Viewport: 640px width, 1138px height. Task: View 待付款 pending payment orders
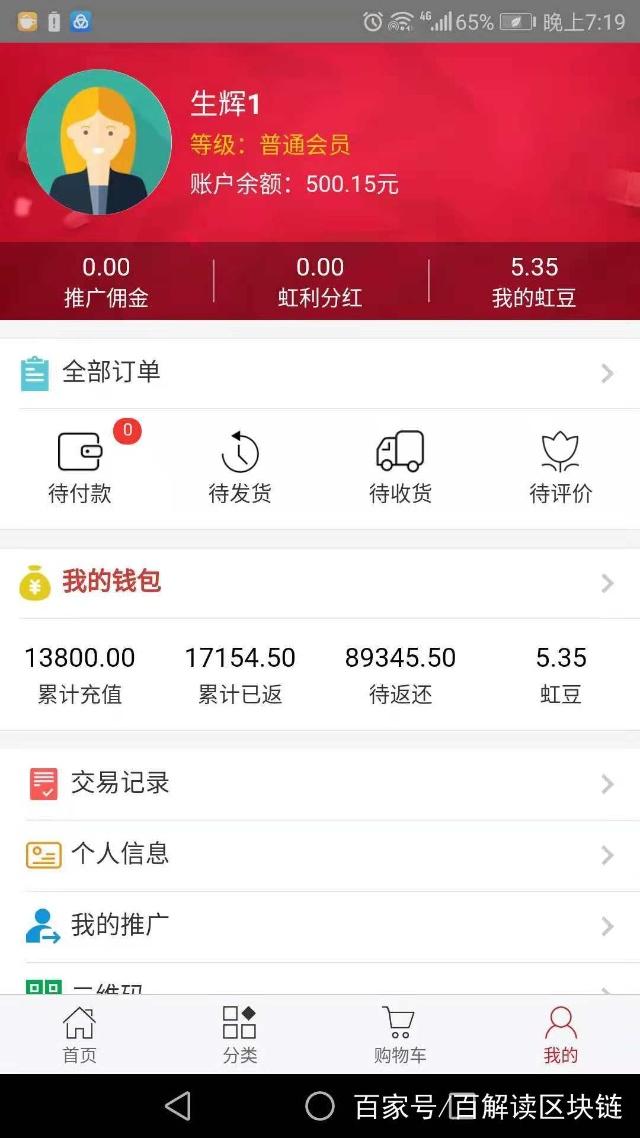(x=80, y=466)
